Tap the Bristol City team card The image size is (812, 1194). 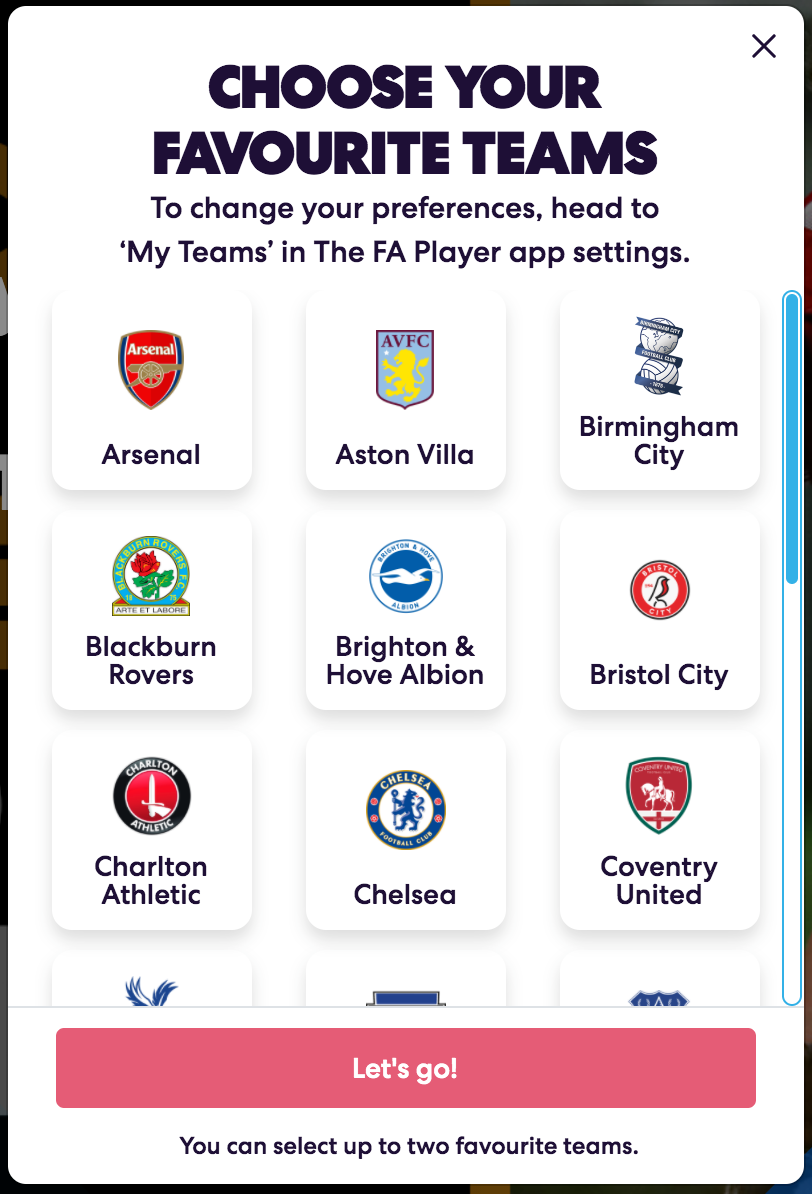point(659,610)
